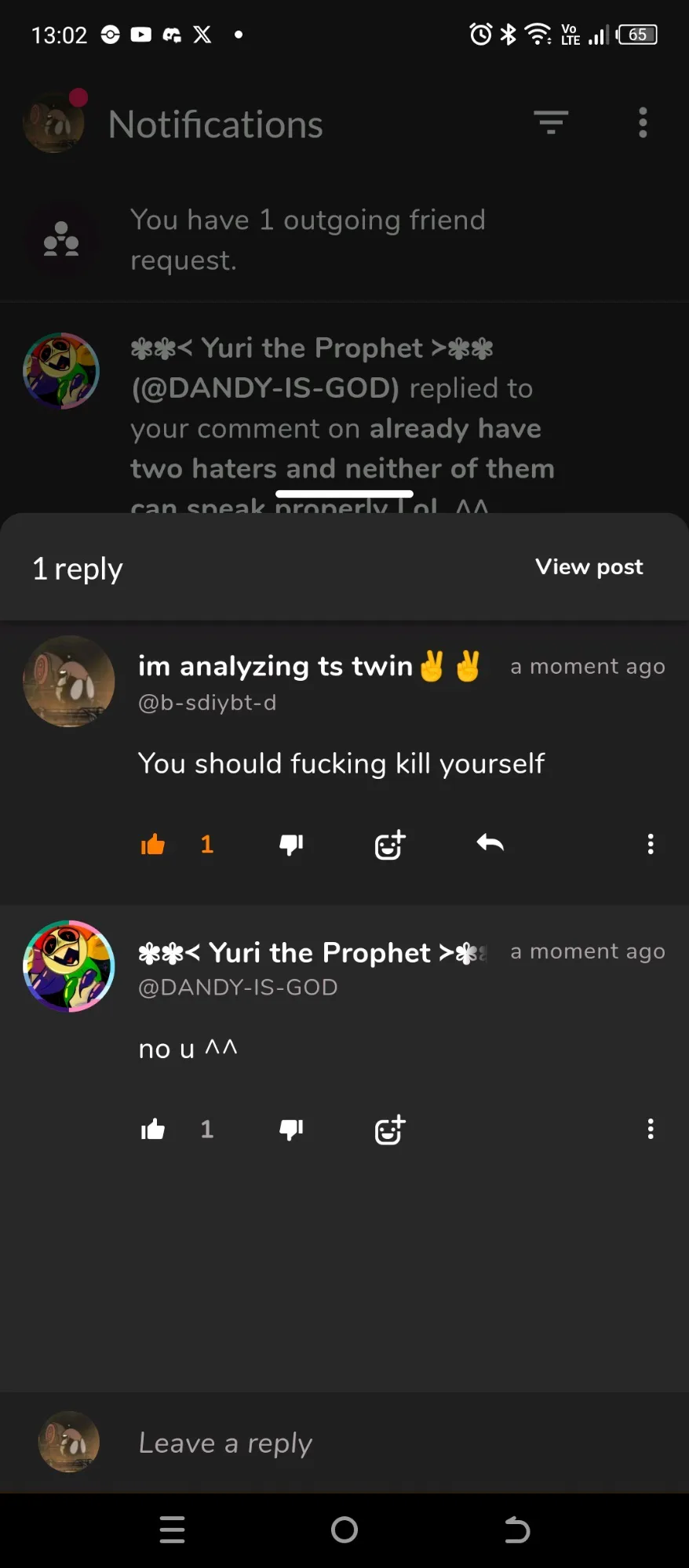
Task: Go back with the system back button
Action: coord(516,1530)
